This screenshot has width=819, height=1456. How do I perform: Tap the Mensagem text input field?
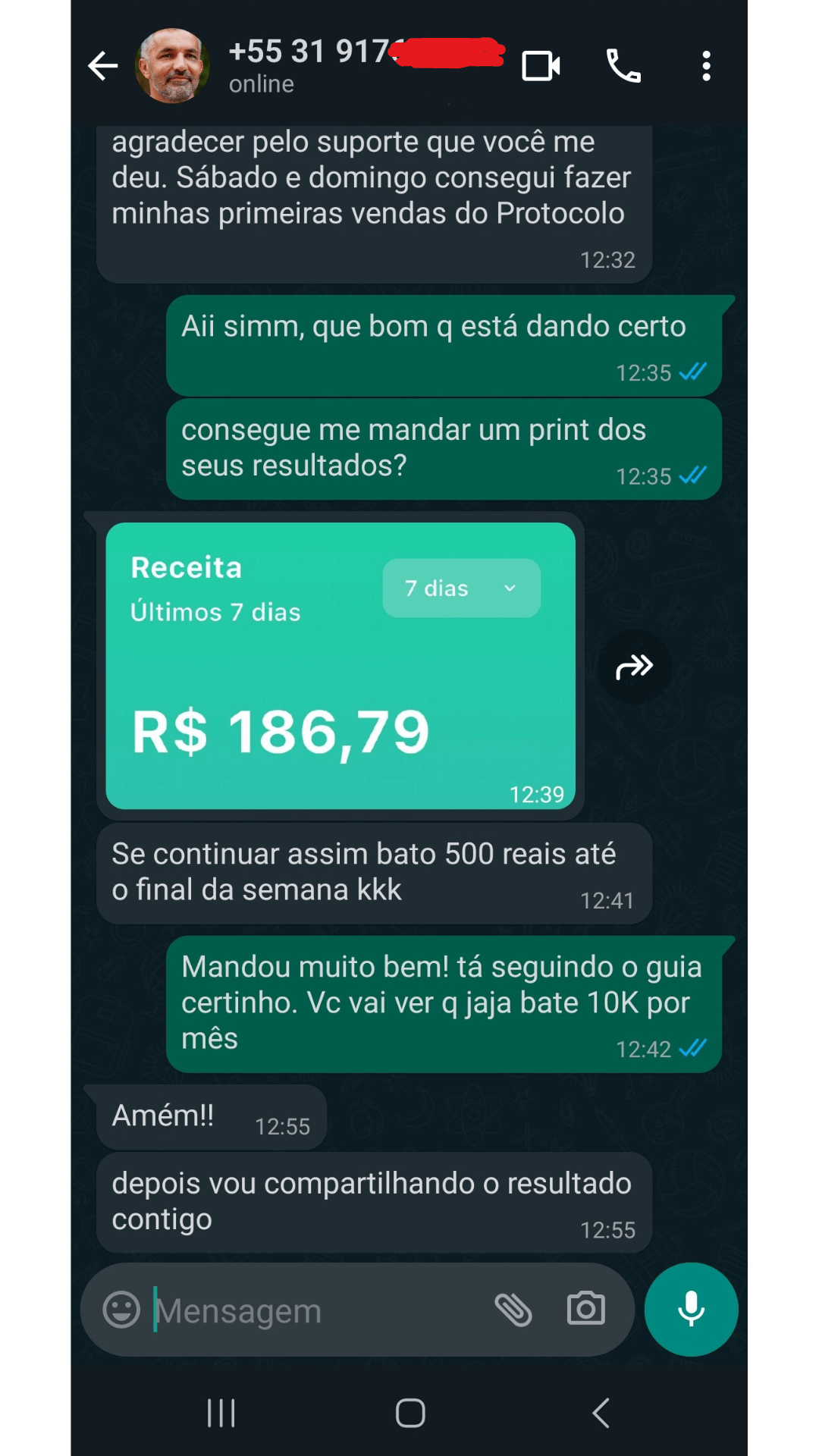303,1310
